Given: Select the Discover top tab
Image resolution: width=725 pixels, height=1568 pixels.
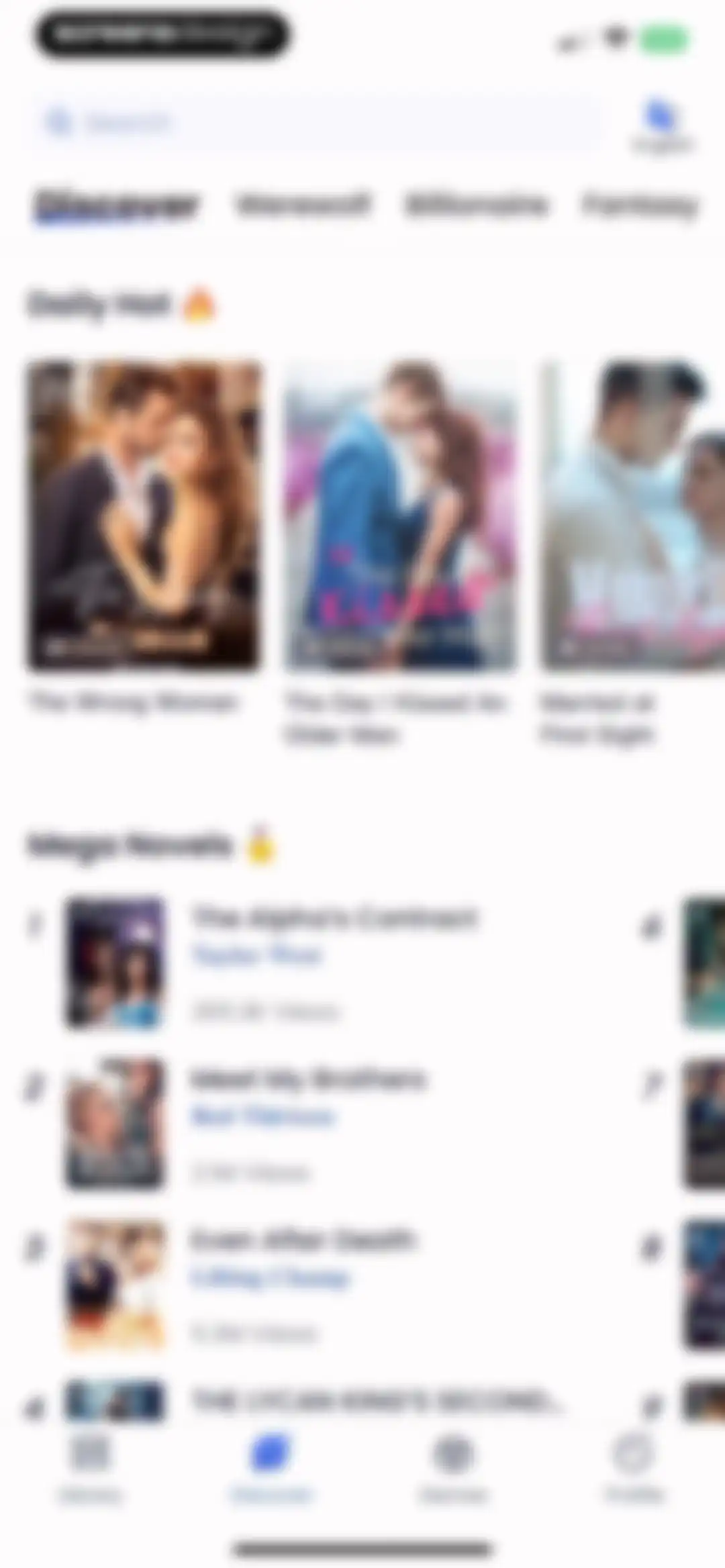Looking at the screenshot, I should point(117,205).
